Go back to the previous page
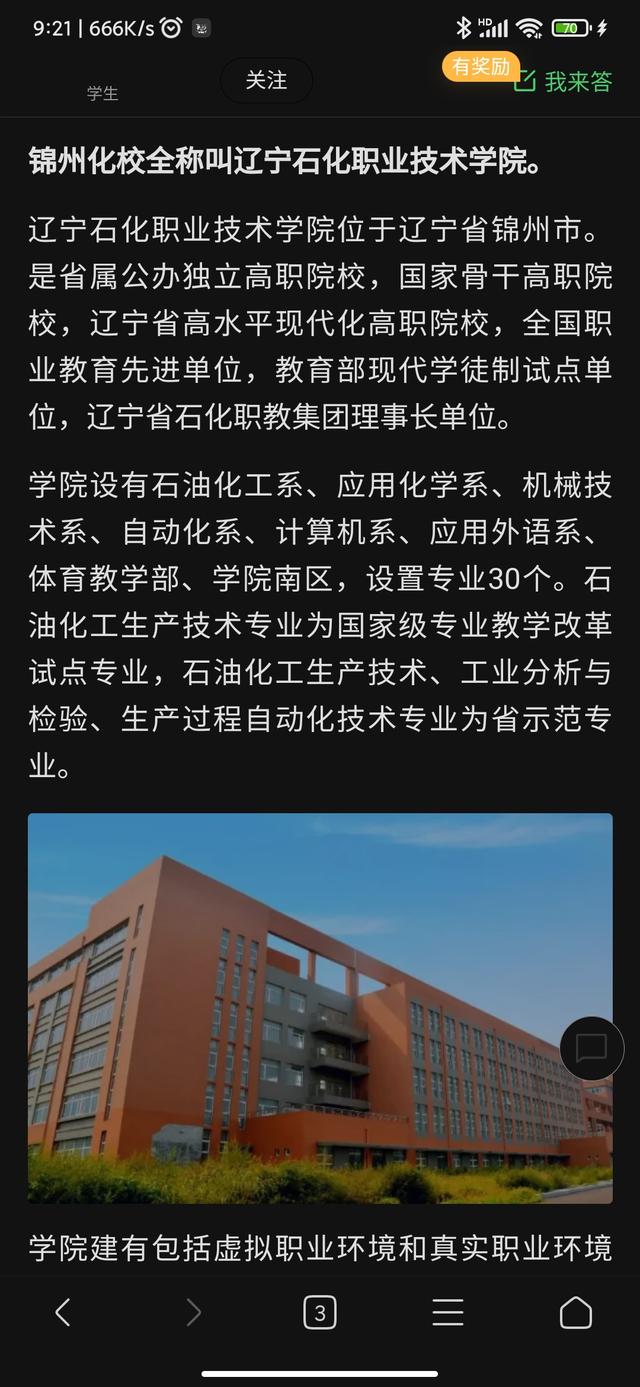Image resolution: width=640 pixels, height=1387 pixels. 63,1312
